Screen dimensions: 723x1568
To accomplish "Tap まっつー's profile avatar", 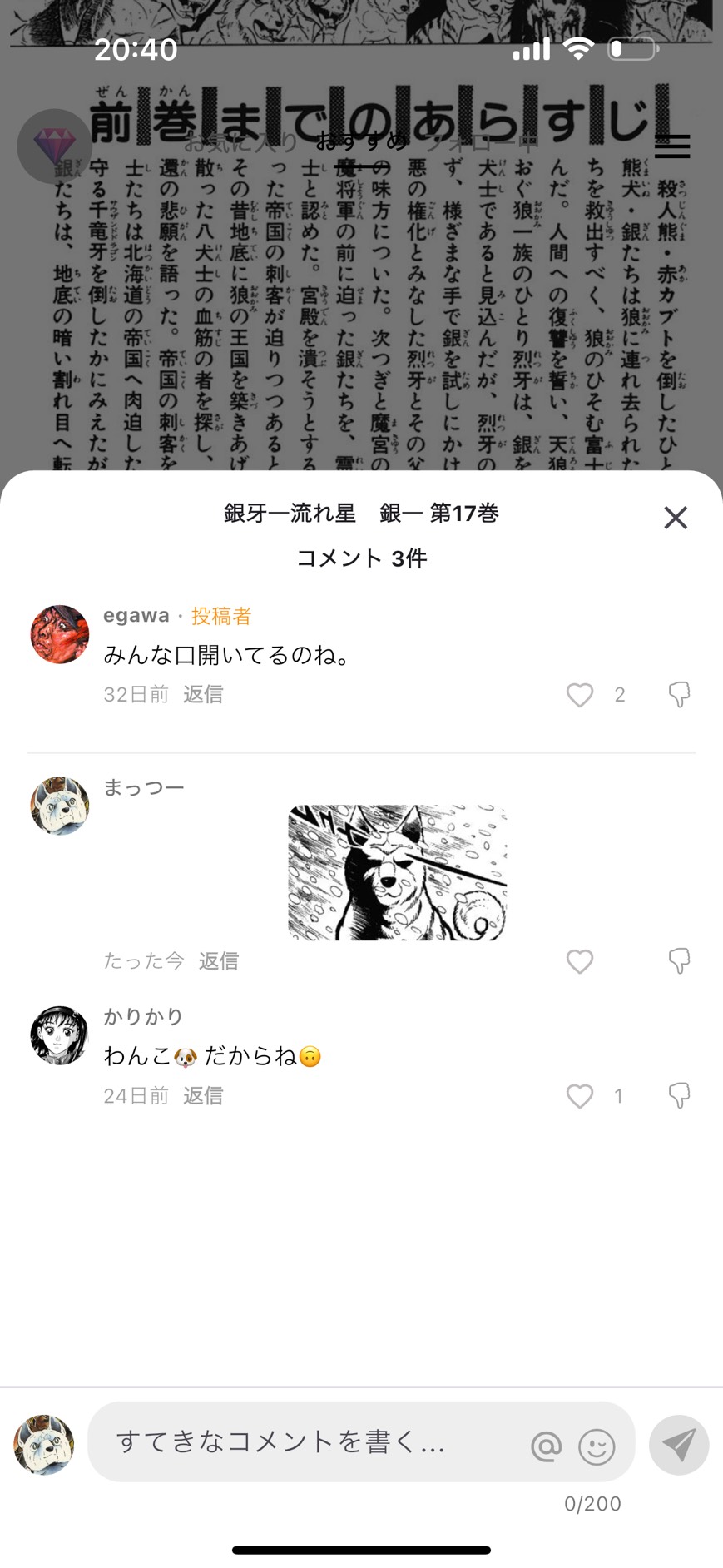I will tap(59, 806).
